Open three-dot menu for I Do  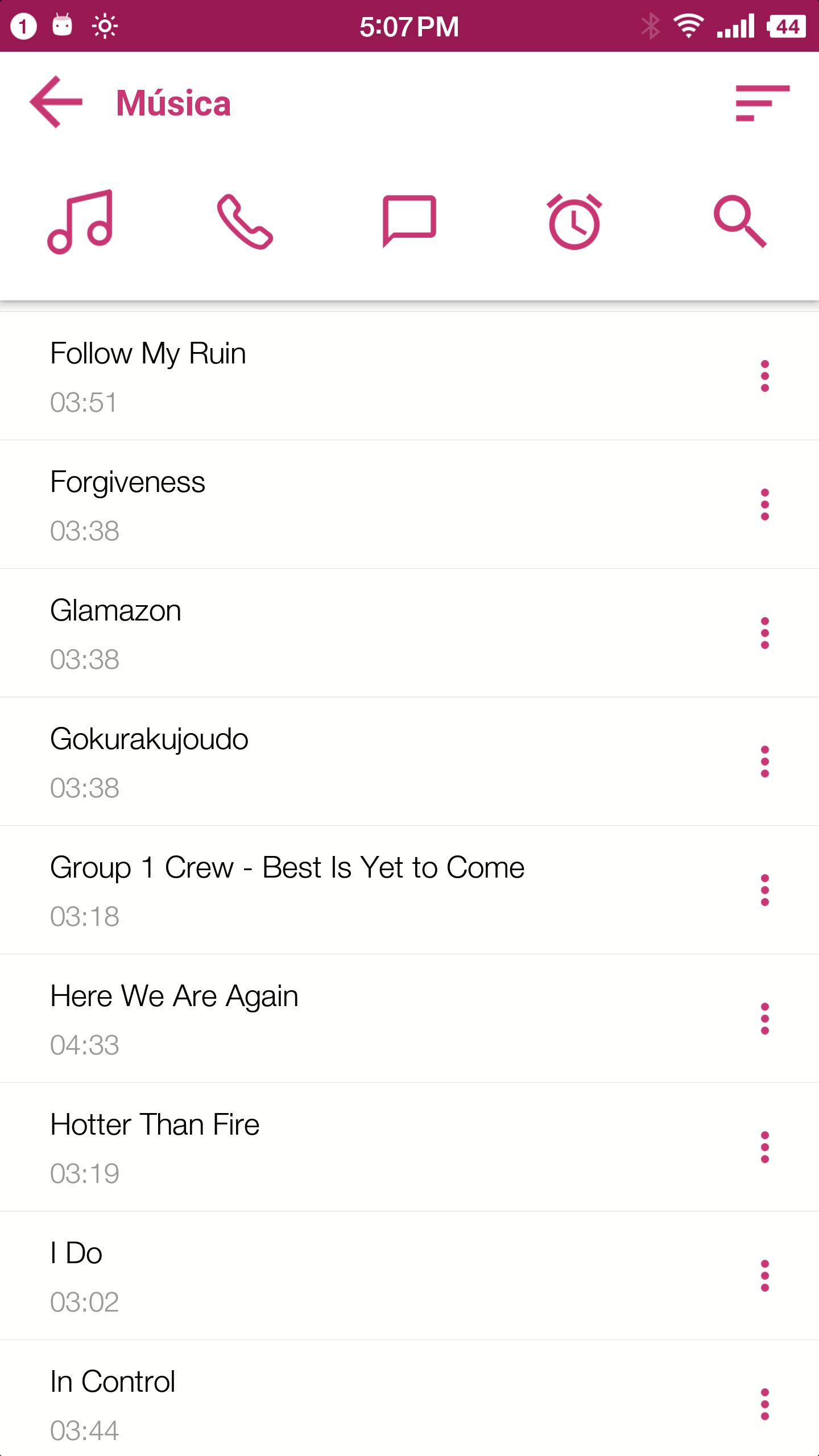pyautogui.click(x=765, y=1276)
